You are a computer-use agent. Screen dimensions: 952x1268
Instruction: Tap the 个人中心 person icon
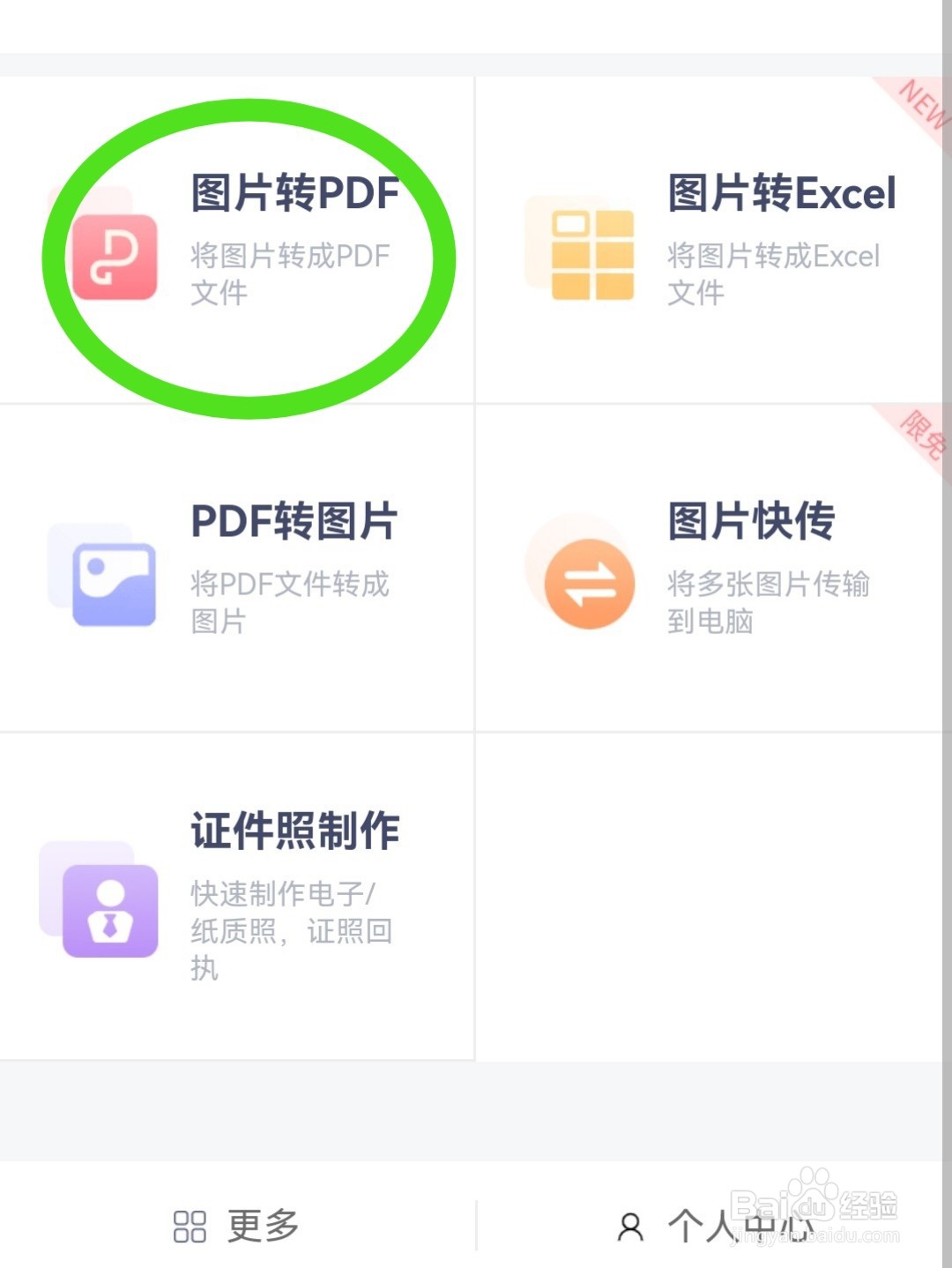[x=629, y=1224]
